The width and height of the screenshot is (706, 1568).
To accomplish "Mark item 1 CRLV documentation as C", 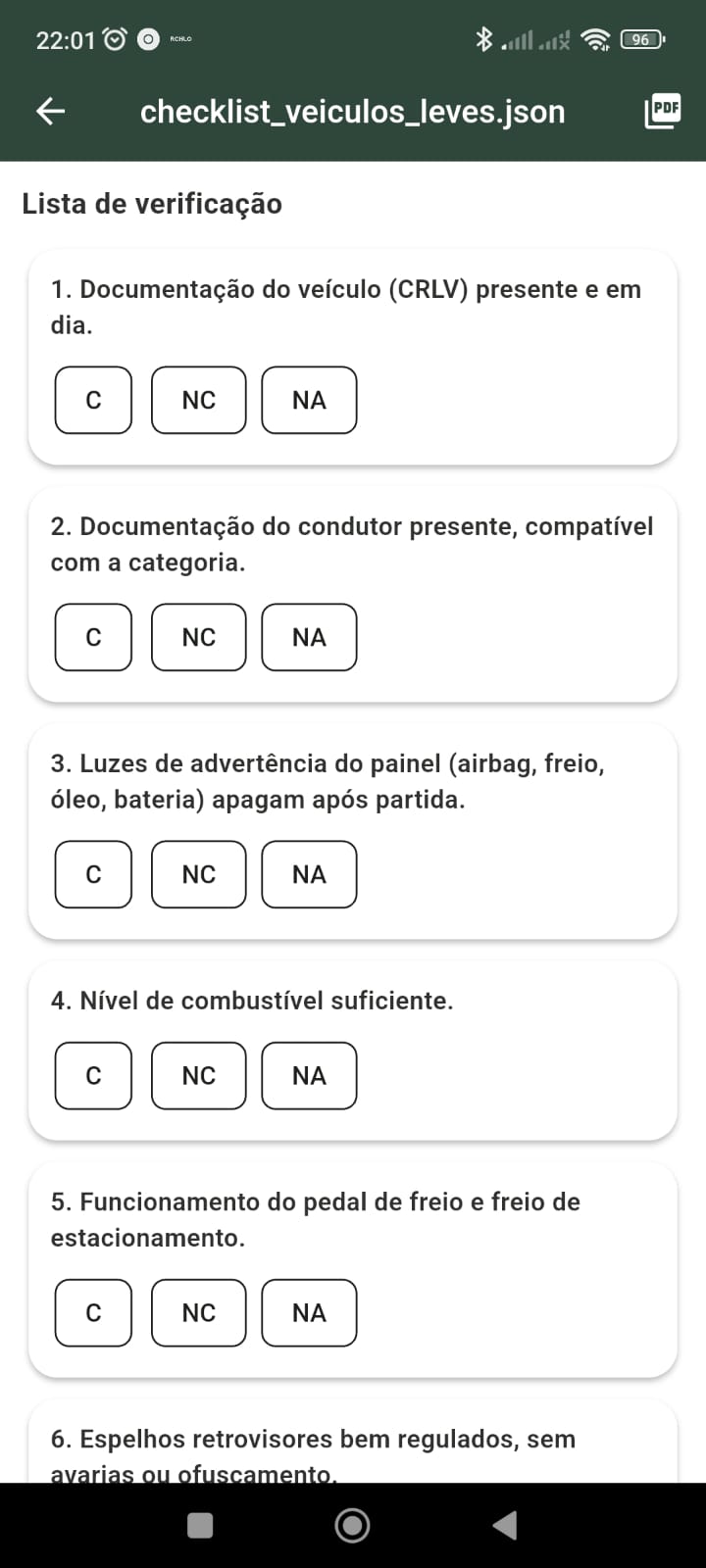I will point(93,400).
